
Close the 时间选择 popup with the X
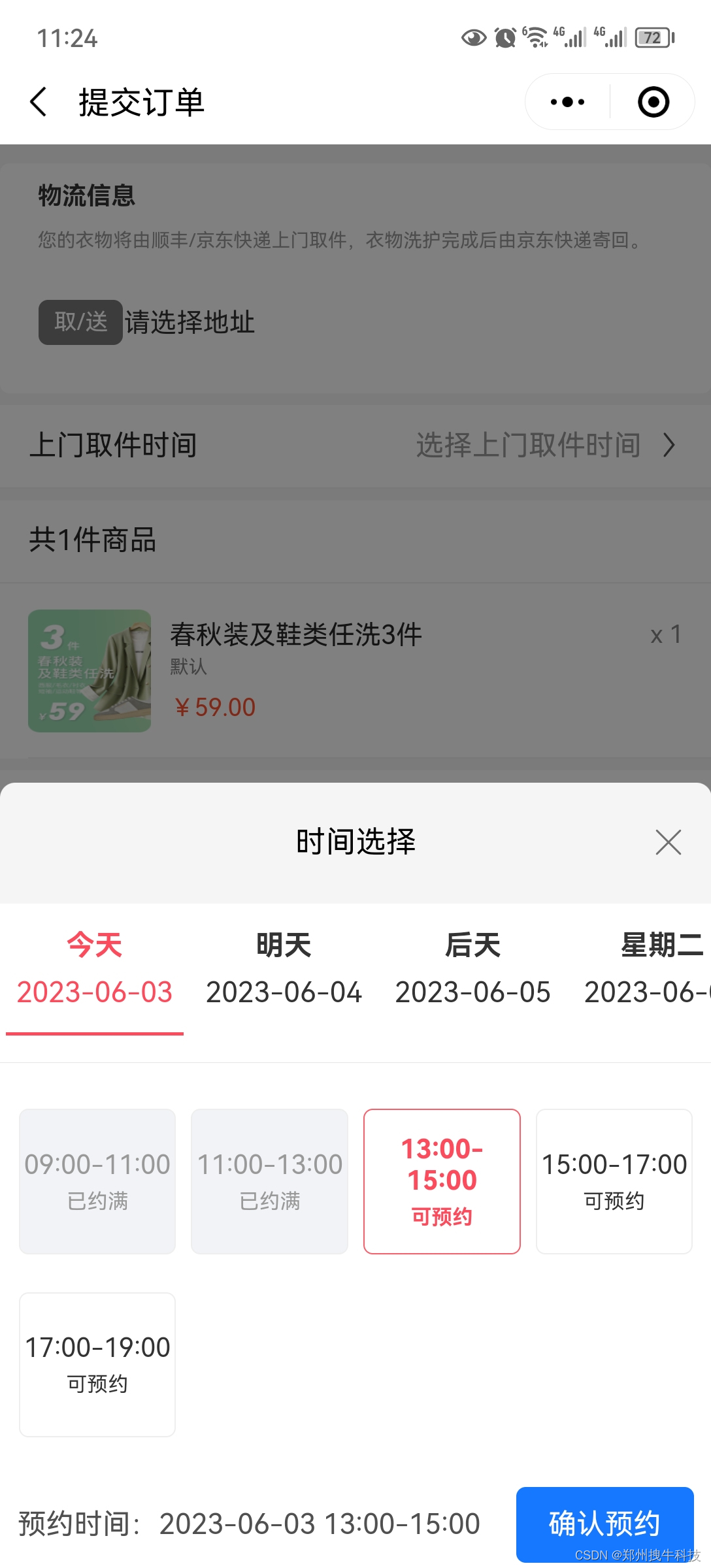pos(667,842)
